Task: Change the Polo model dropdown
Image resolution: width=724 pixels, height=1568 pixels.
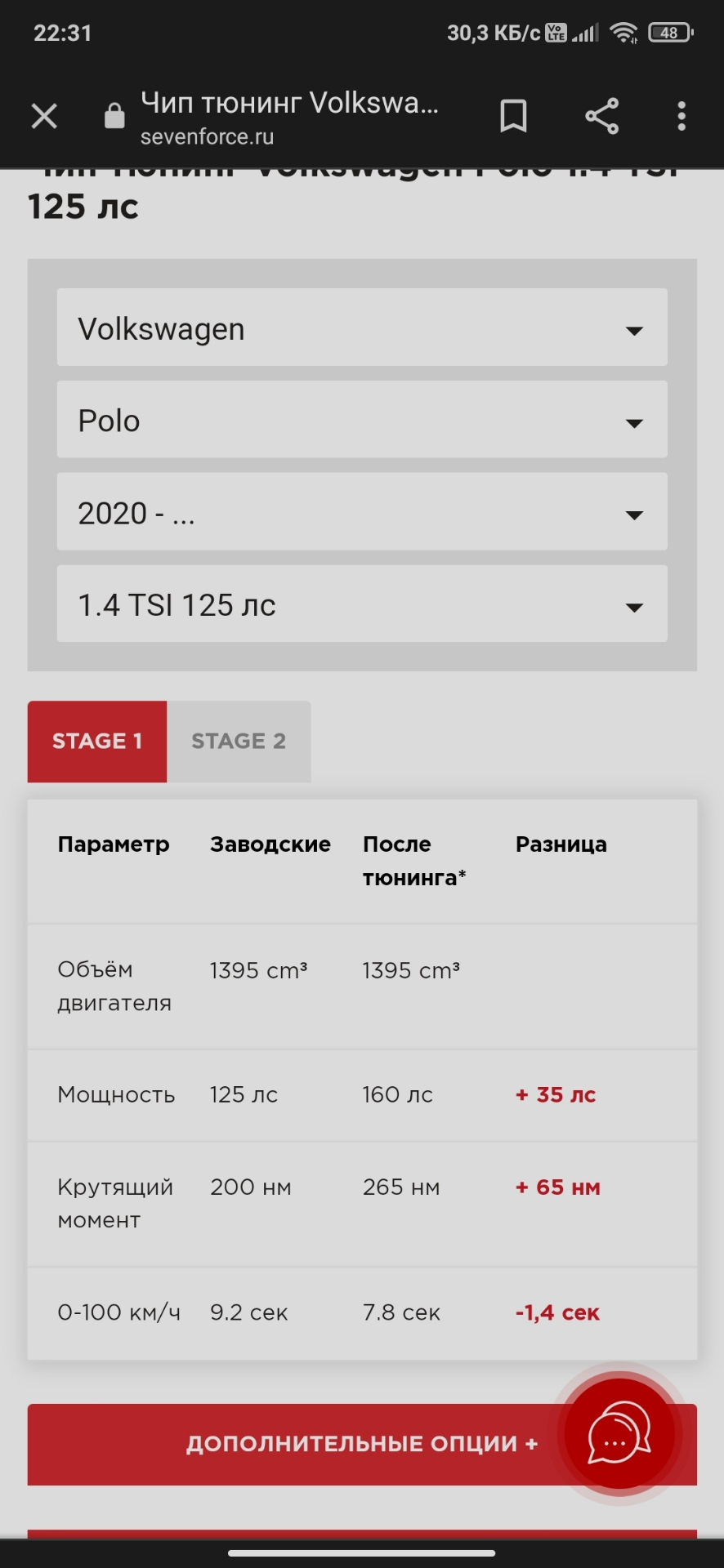Action: 362,420
